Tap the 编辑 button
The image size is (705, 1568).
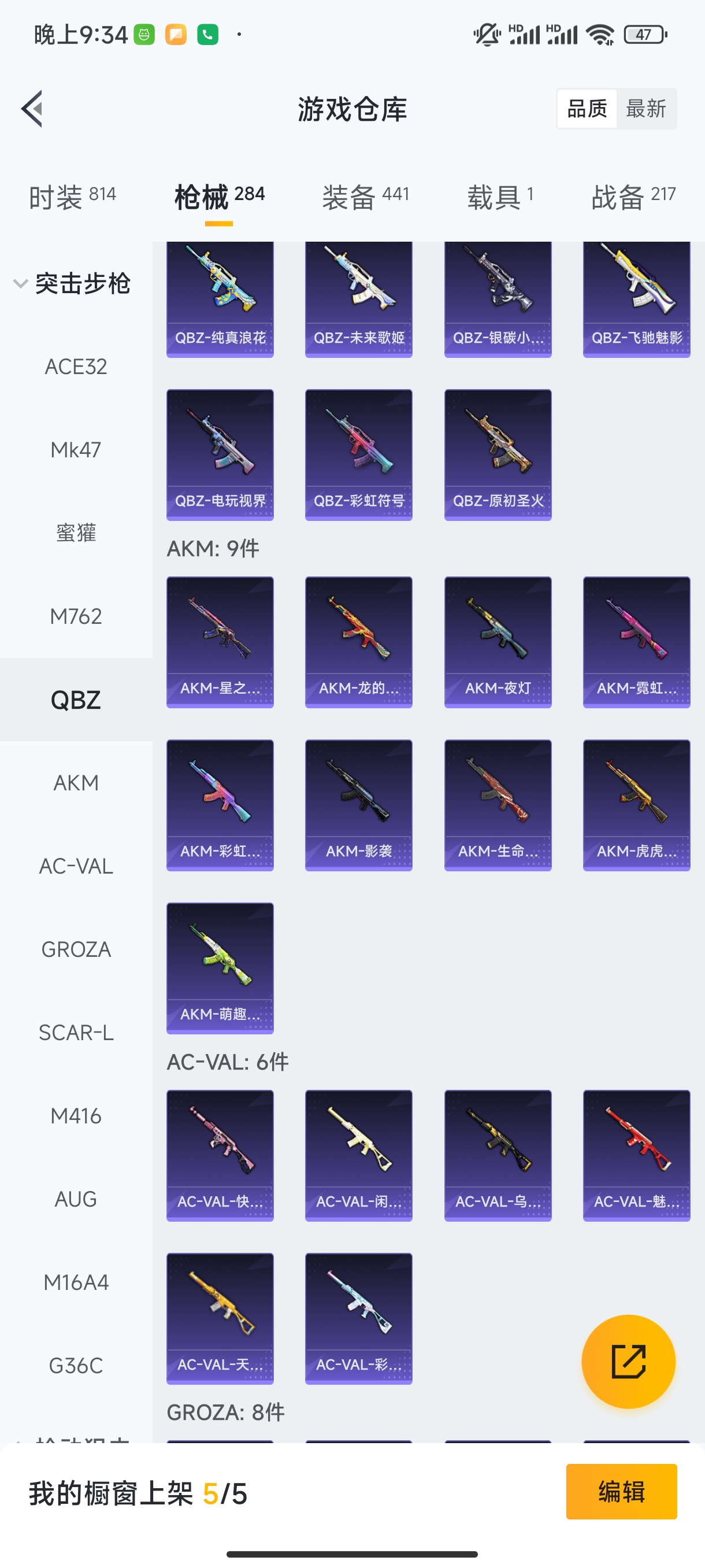click(621, 1491)
